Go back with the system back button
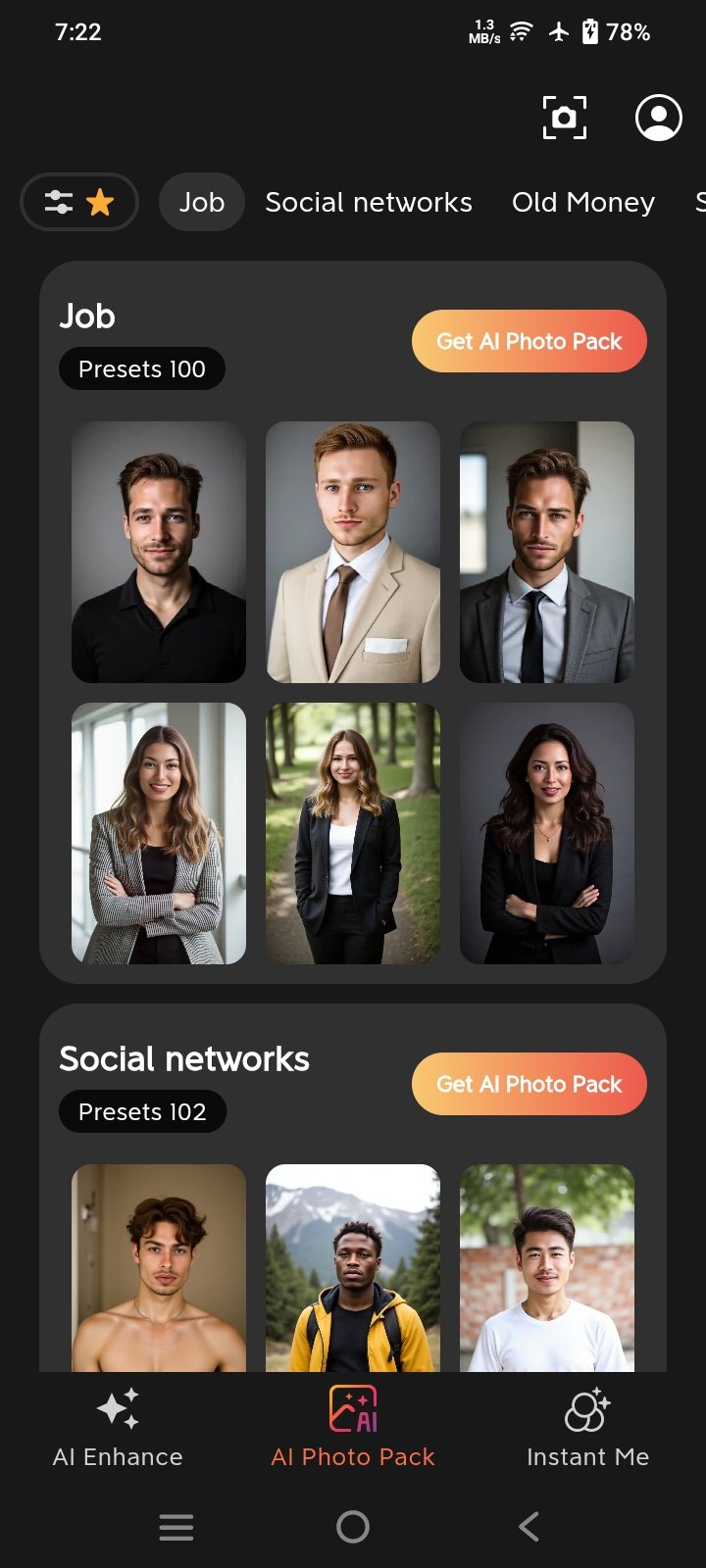 529,1526
